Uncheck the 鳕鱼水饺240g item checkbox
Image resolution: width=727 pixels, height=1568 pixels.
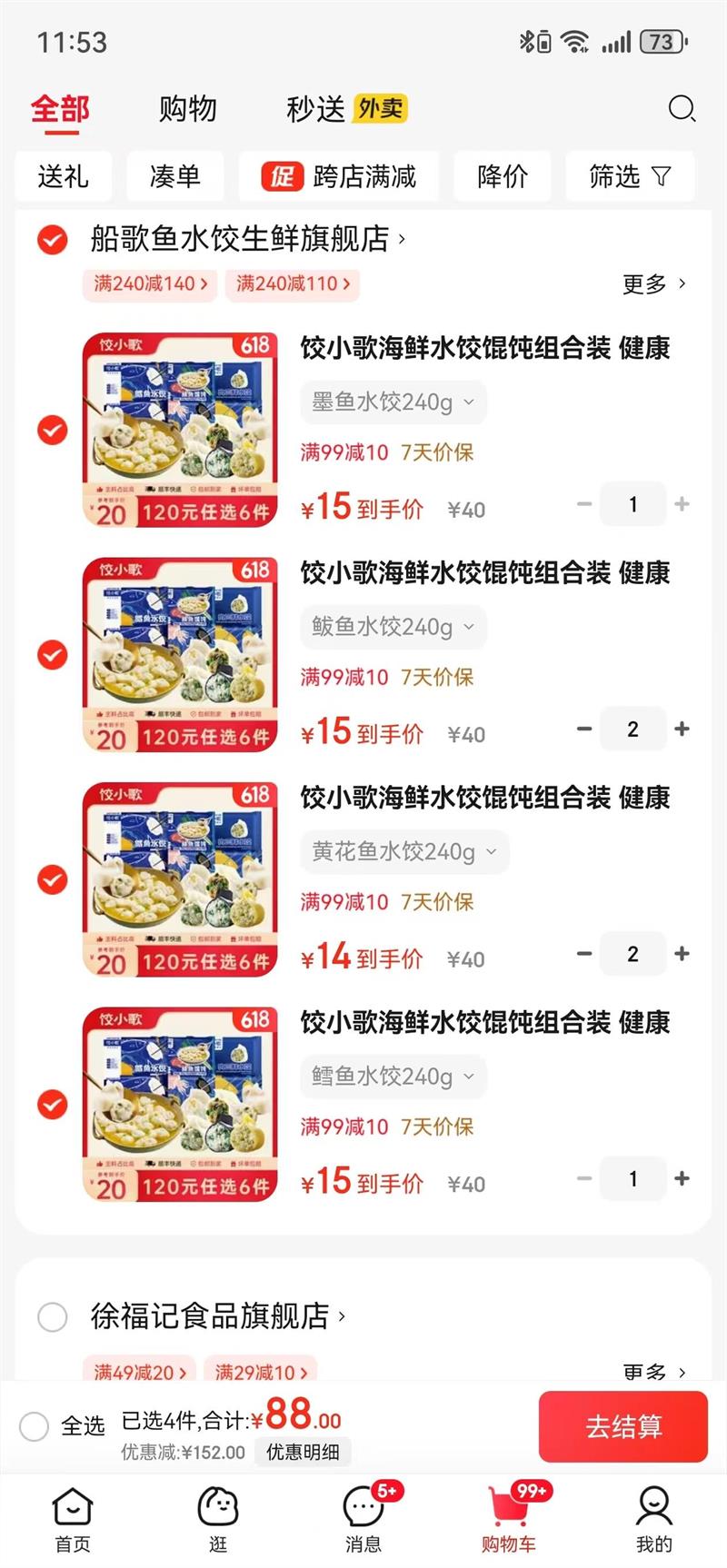click(x=52, y=1105)
